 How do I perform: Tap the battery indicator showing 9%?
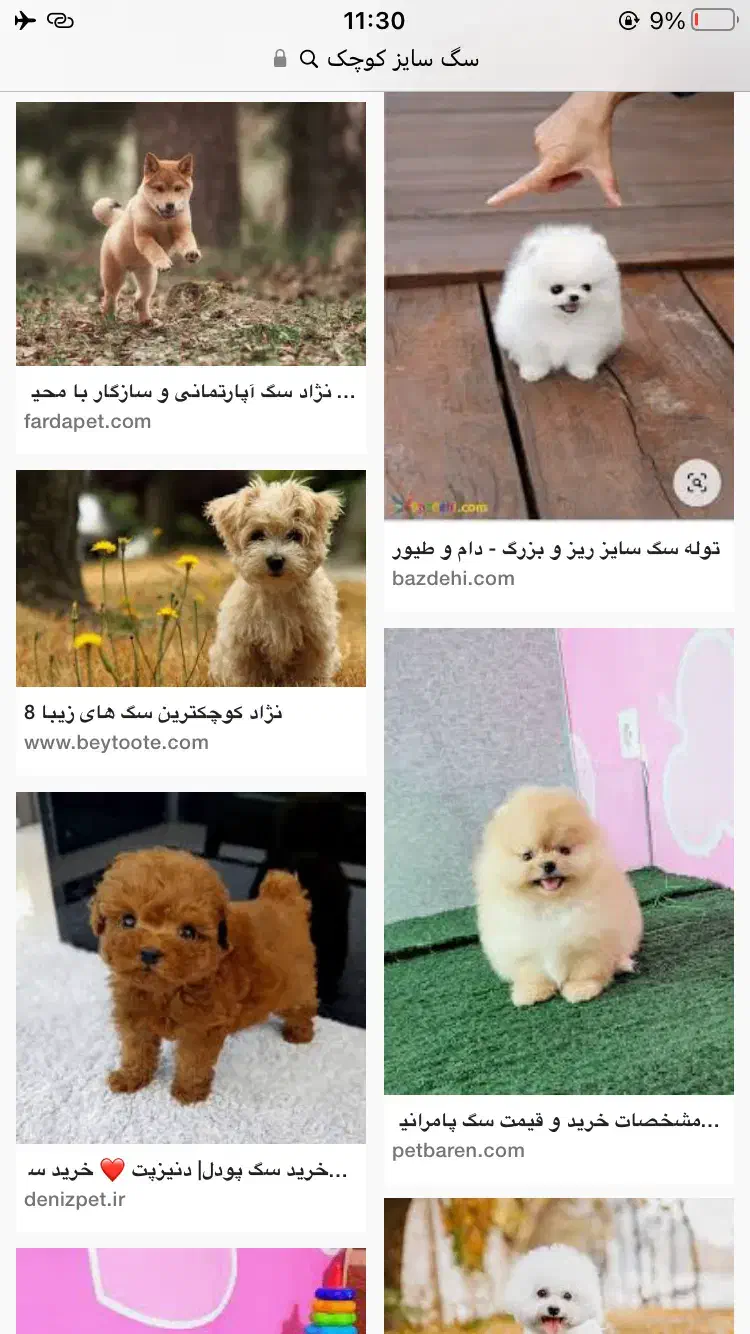coord(710,19)
